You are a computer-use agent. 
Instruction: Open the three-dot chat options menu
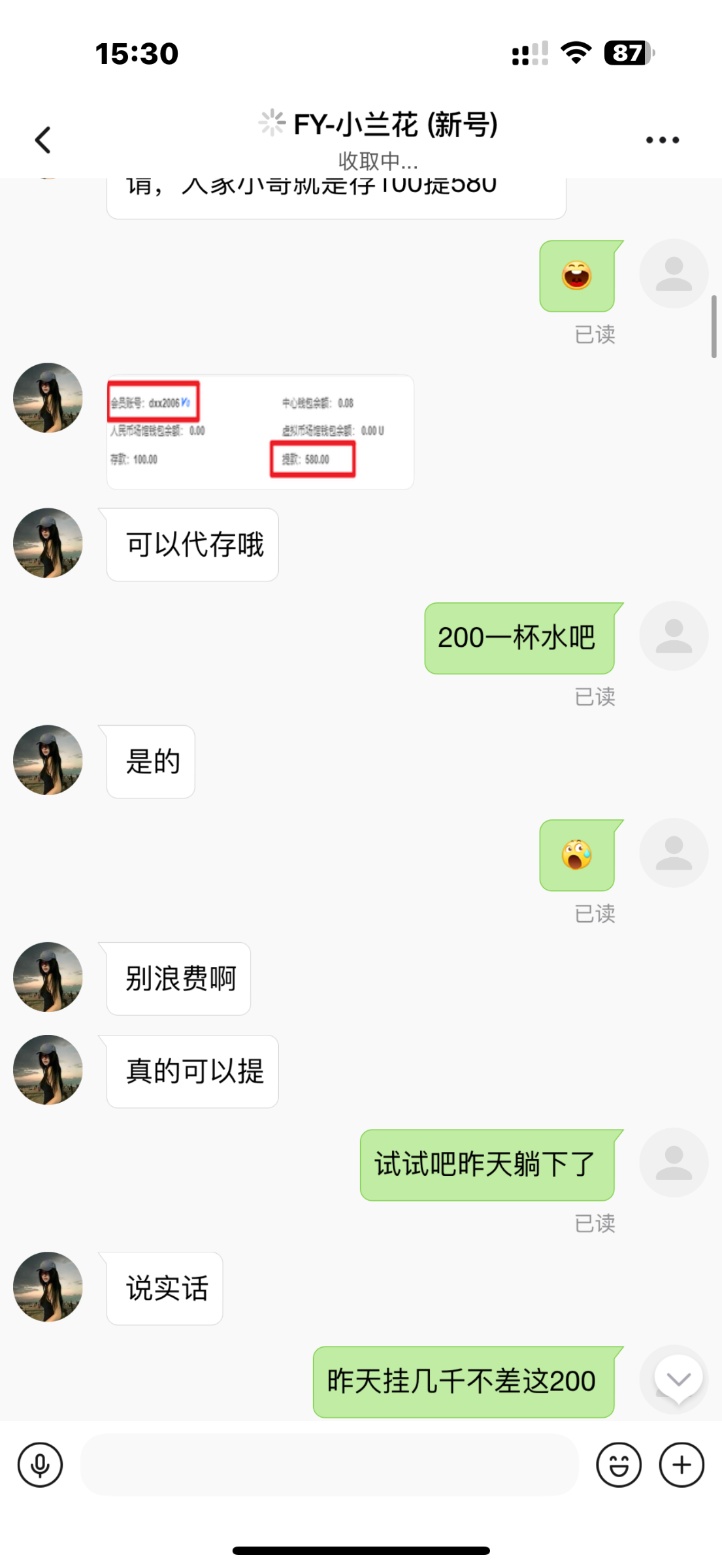pyautogui.click(x=662, y=140)
